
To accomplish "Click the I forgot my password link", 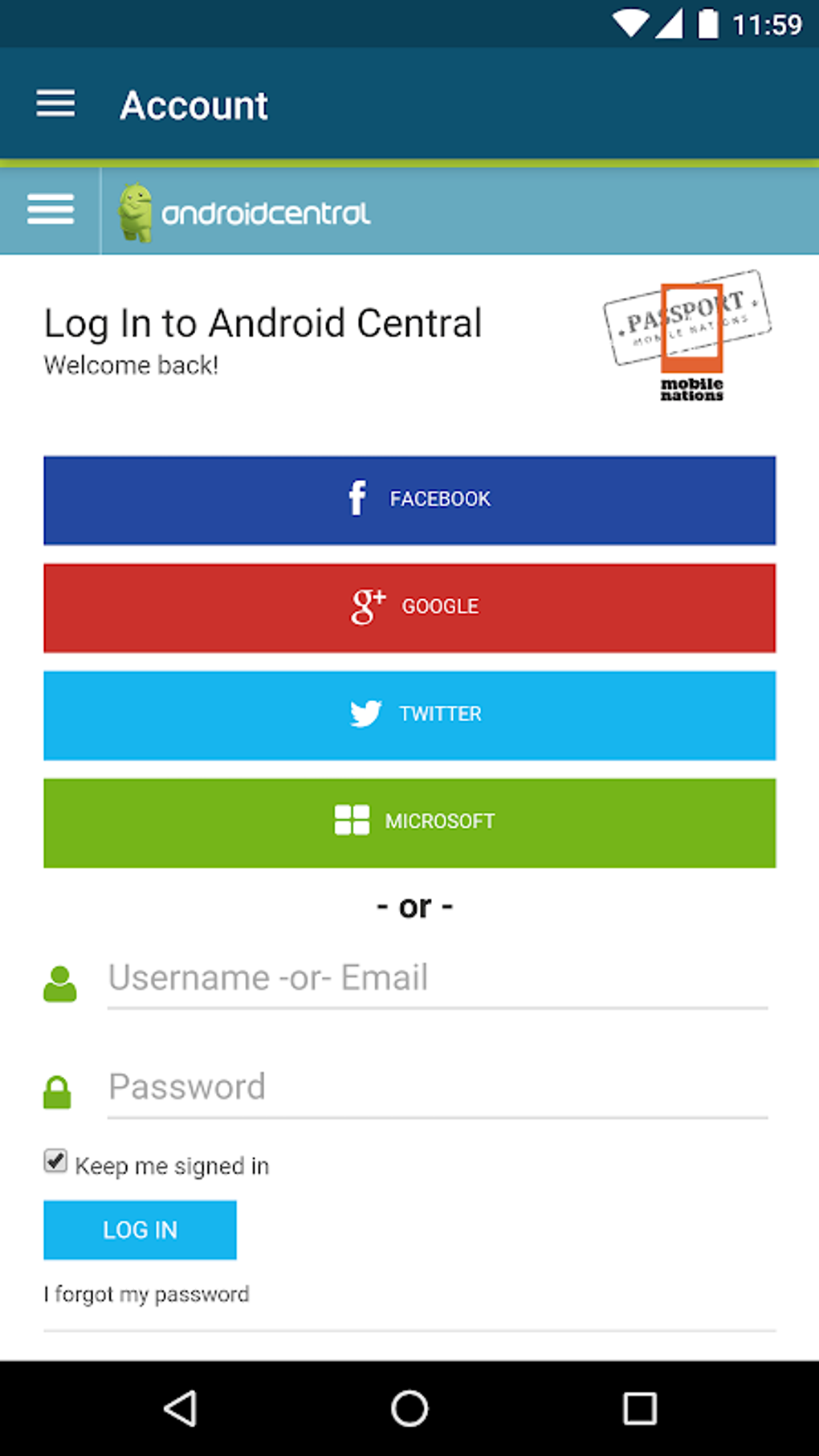I will point(146,1294).
